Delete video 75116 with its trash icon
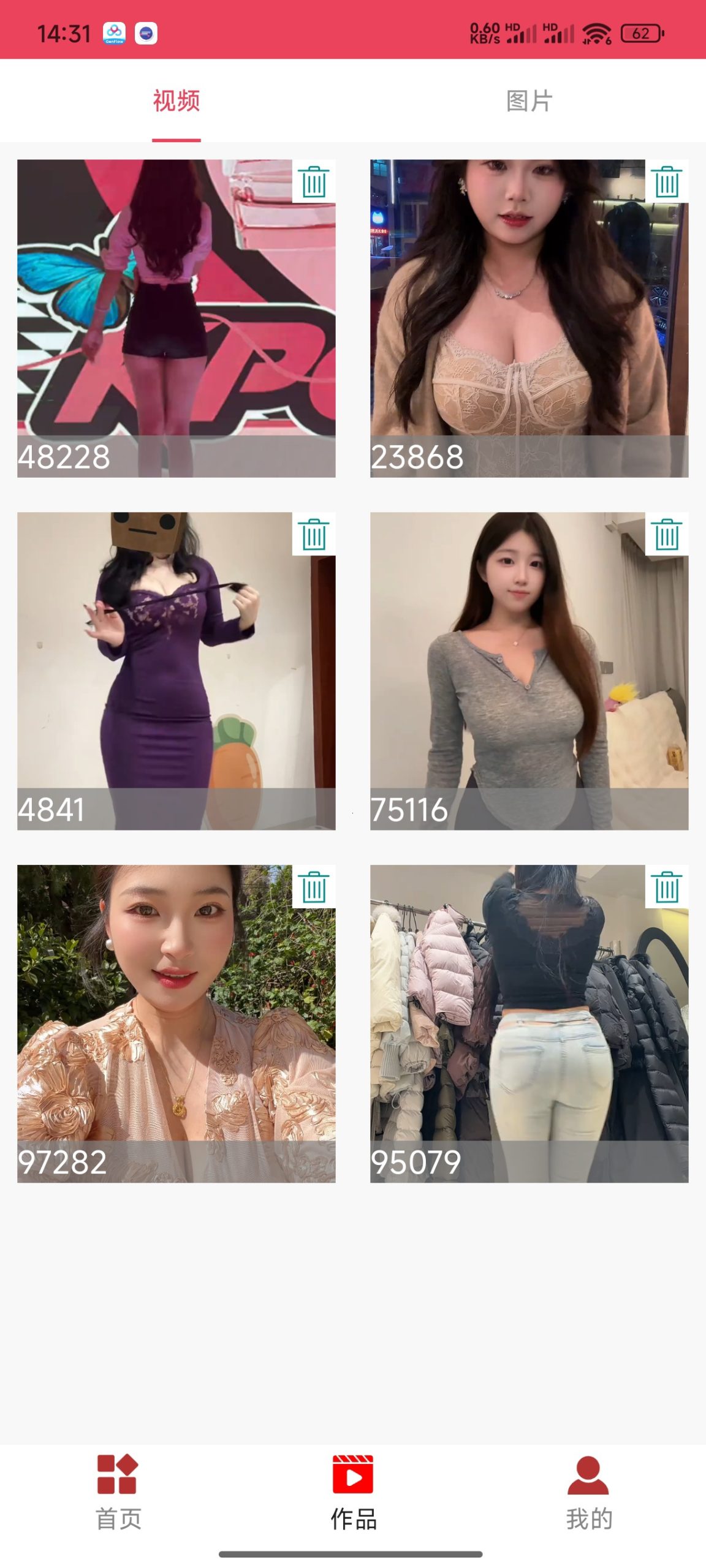Screen dimensions: 706x1568 667,534
